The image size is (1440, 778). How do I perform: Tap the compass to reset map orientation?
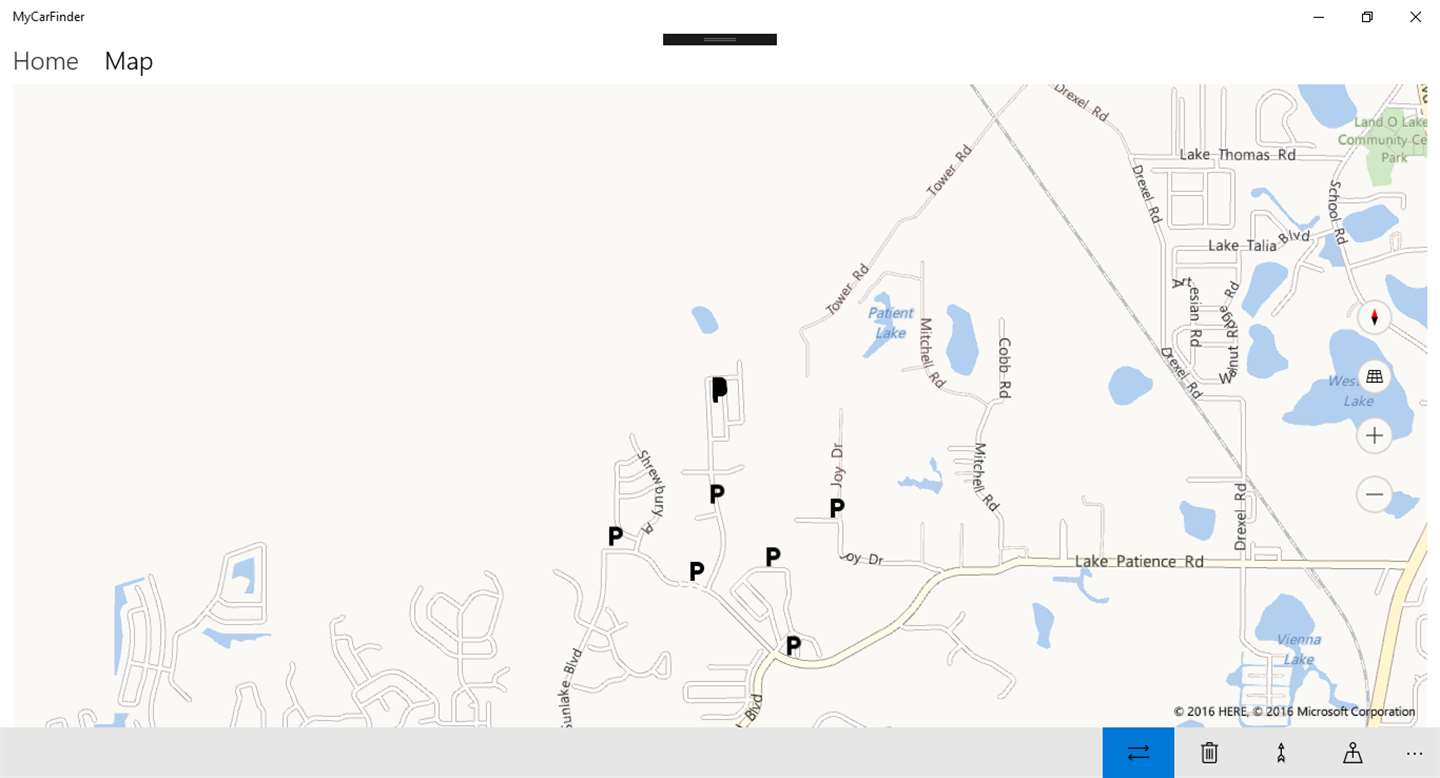click(1374, 318)
